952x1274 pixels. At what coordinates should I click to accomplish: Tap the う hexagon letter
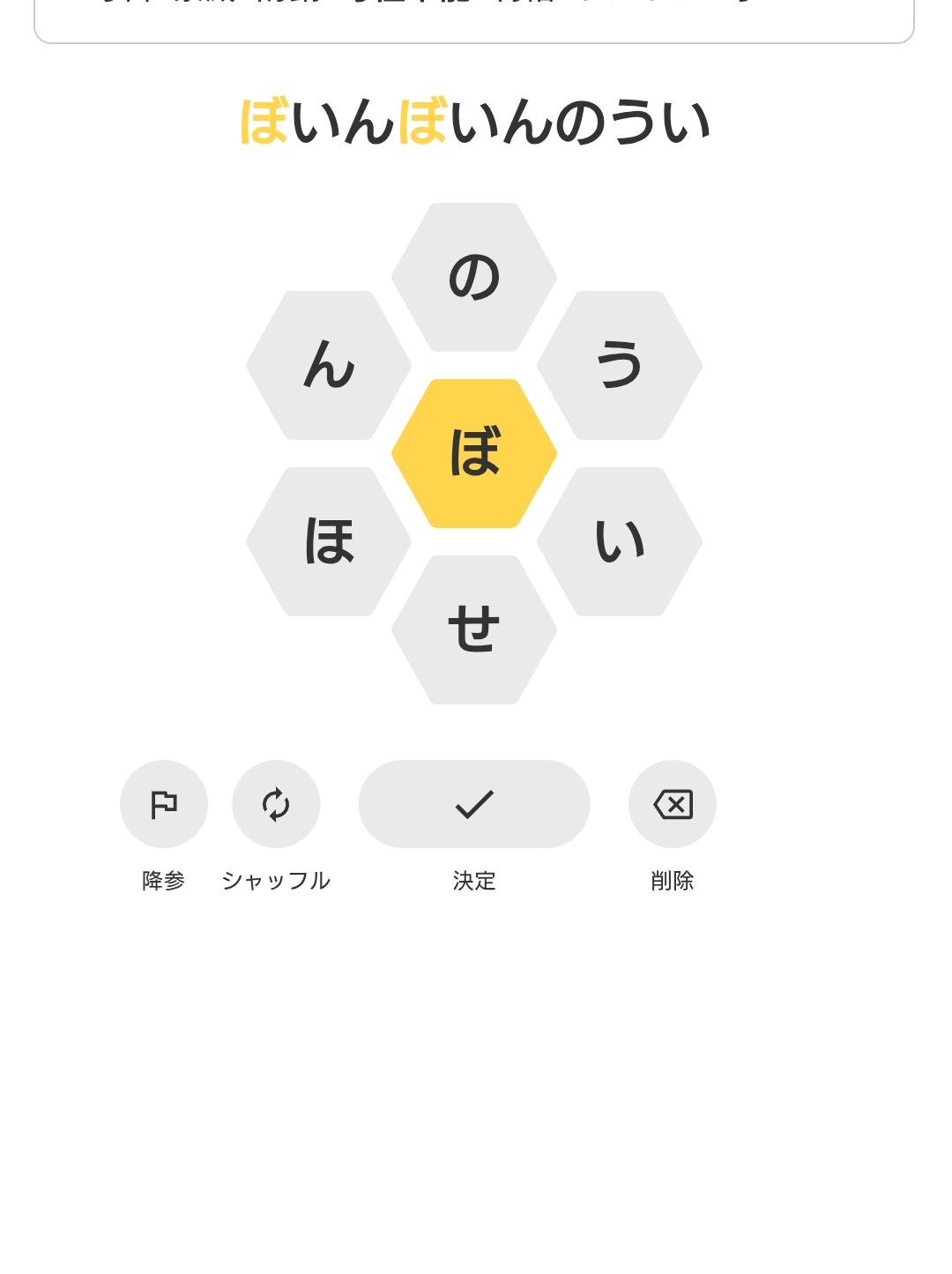(620, 365)
